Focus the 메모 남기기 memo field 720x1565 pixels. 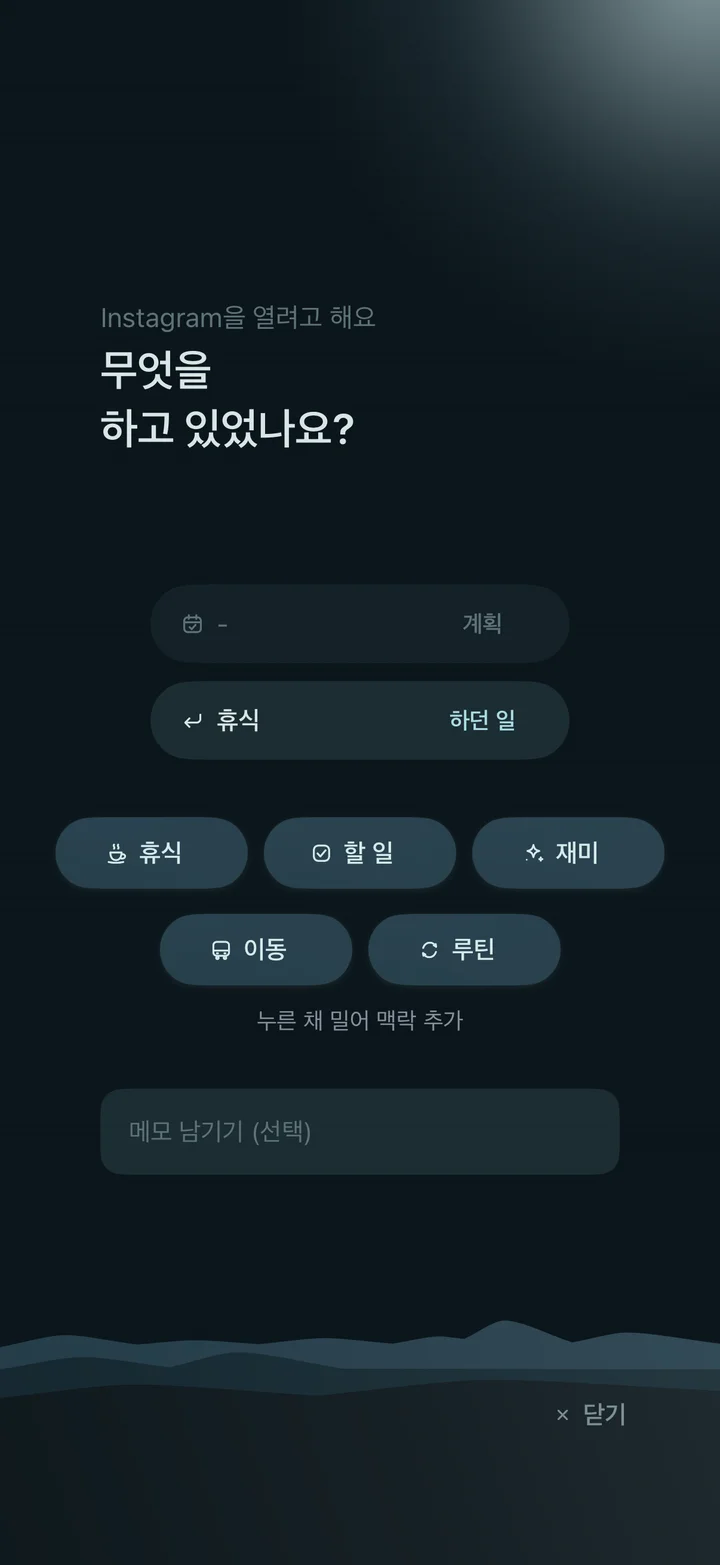click(x=360, y=1132)
